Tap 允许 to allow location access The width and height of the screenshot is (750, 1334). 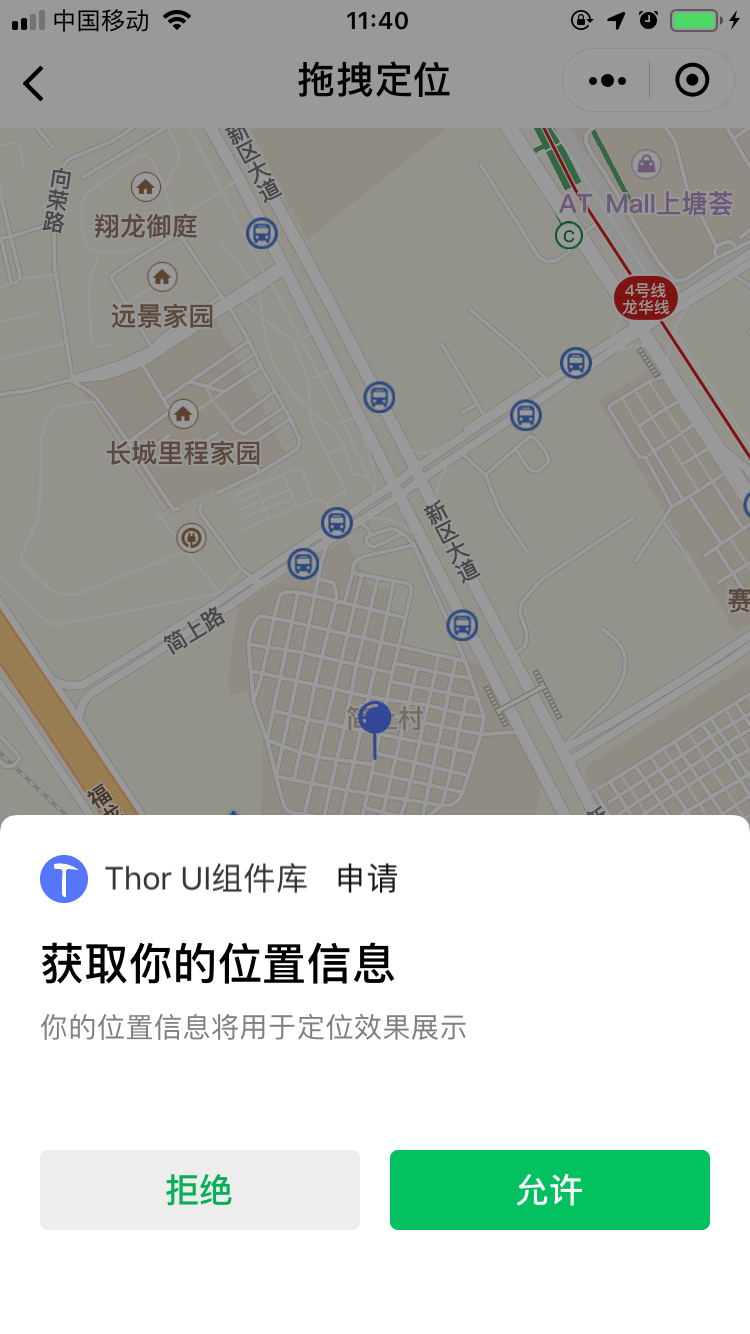(549, 1190)
